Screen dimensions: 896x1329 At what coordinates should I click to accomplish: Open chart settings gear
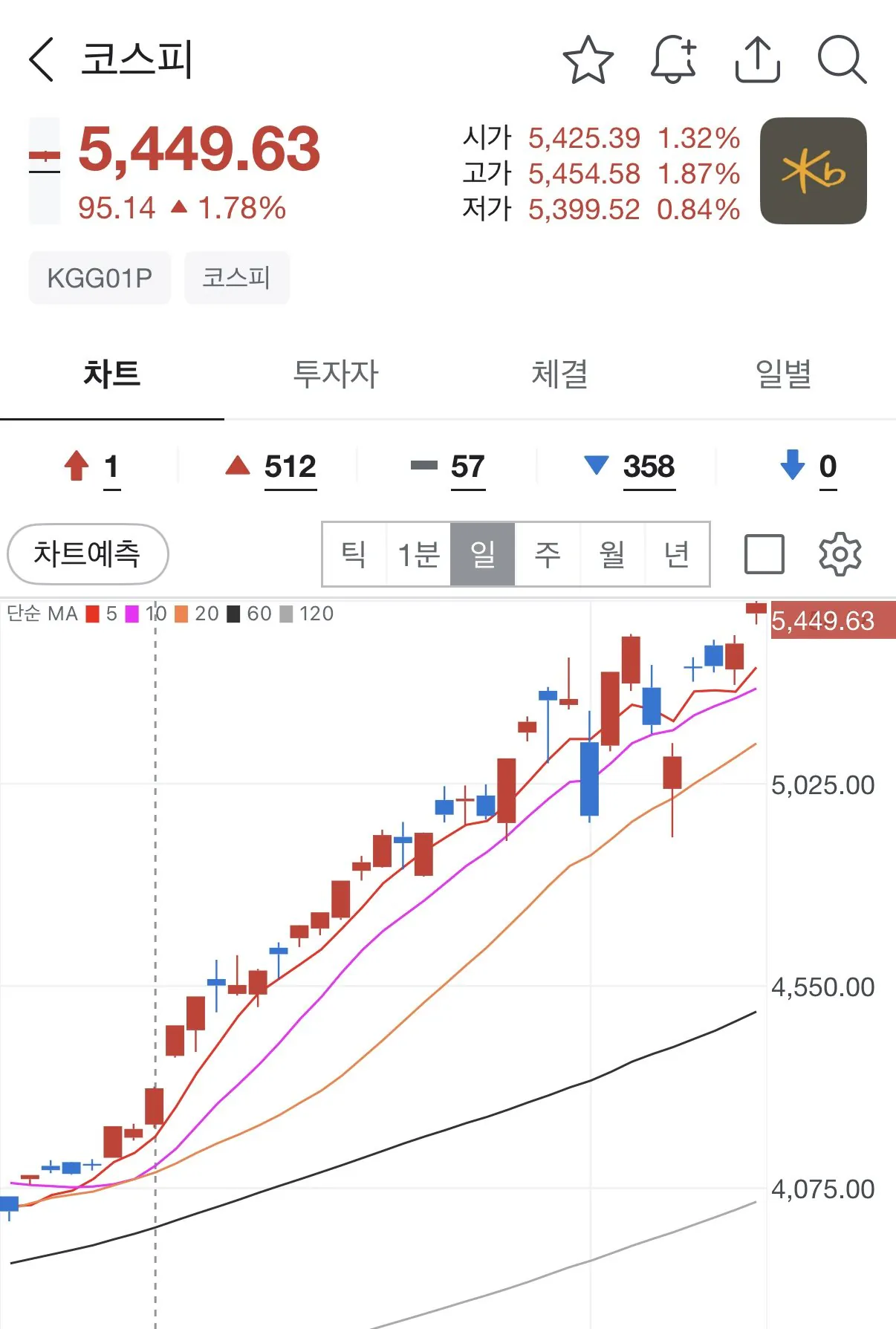click(x=840, y=554)
